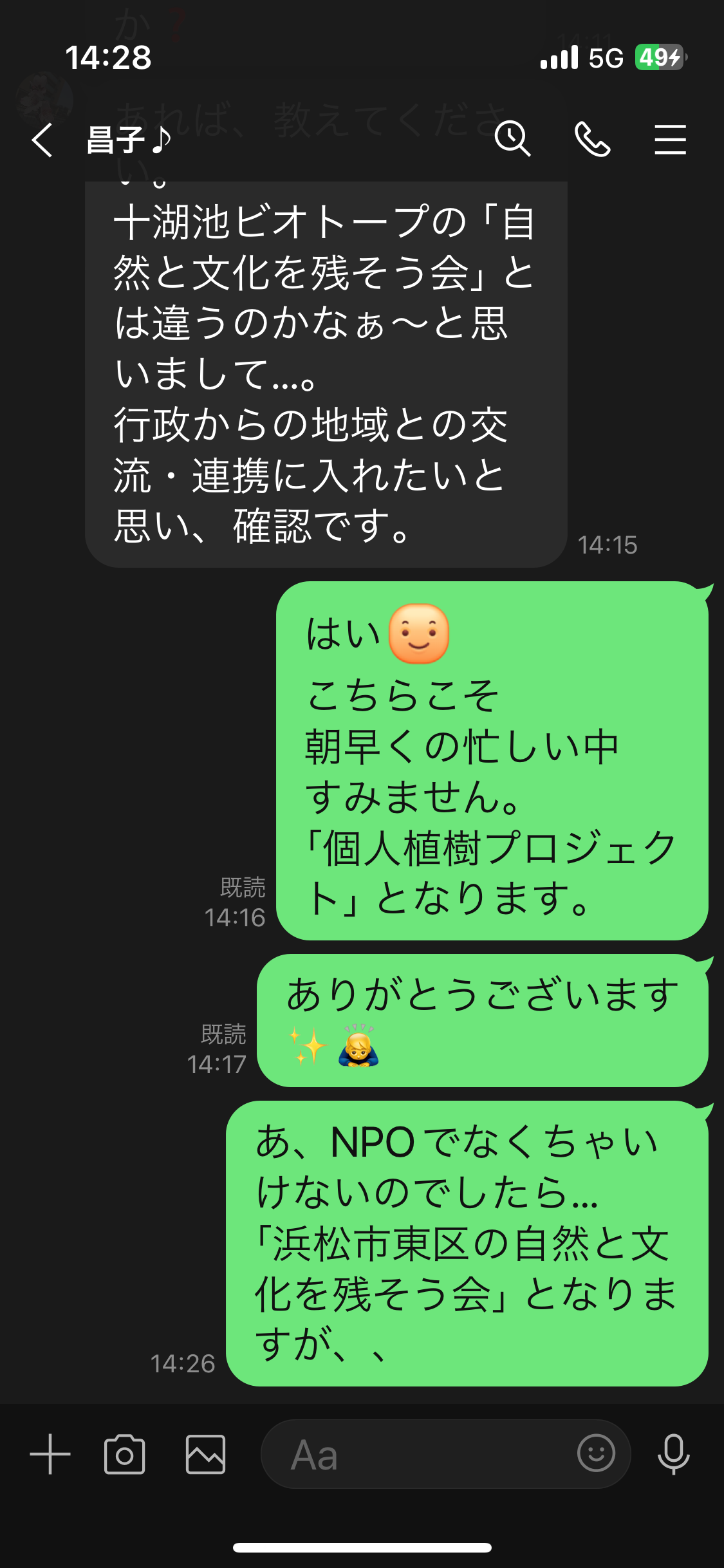This screenshot has height=1568, width=724.
Task: Open the emoji and sticker picker
Action: (596, 1453)
